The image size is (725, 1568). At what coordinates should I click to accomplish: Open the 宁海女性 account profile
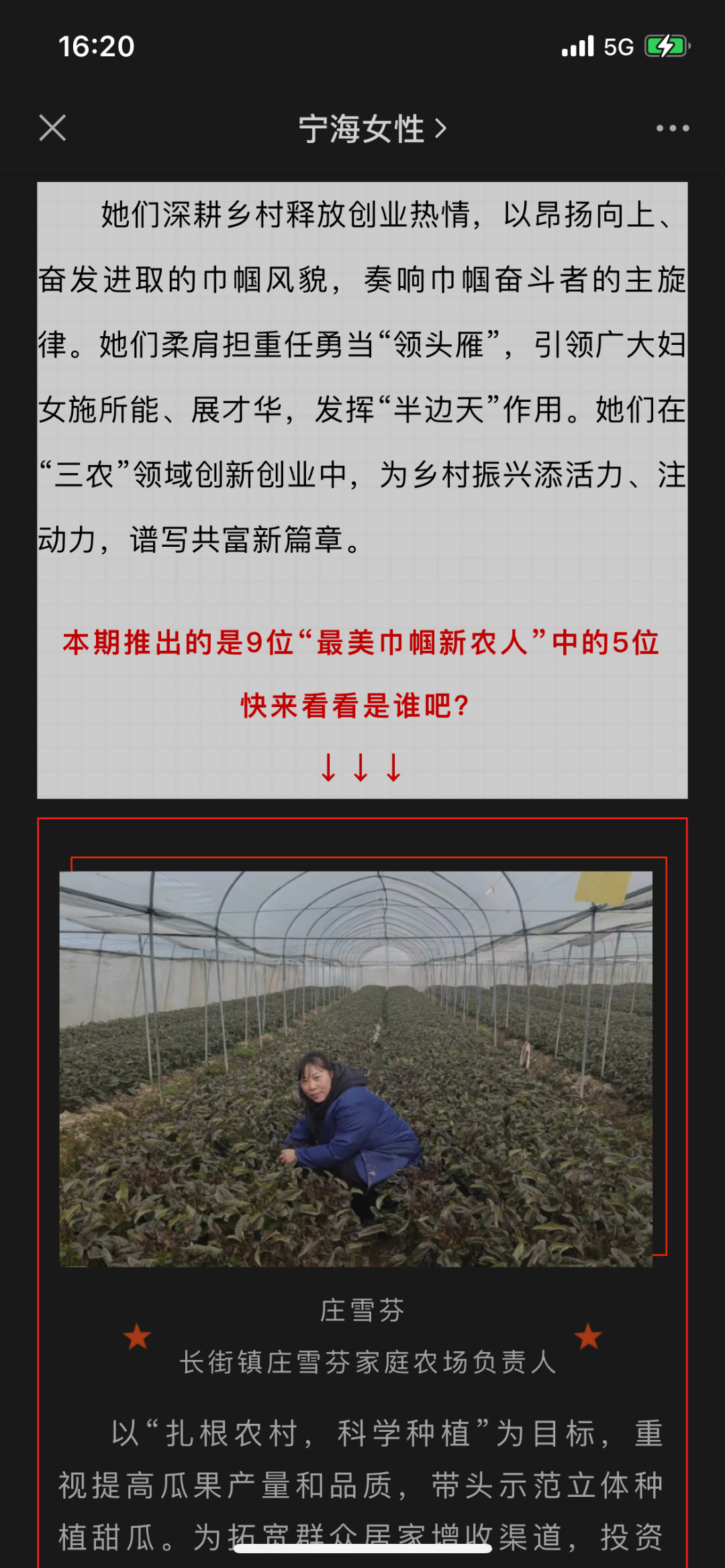372,128
